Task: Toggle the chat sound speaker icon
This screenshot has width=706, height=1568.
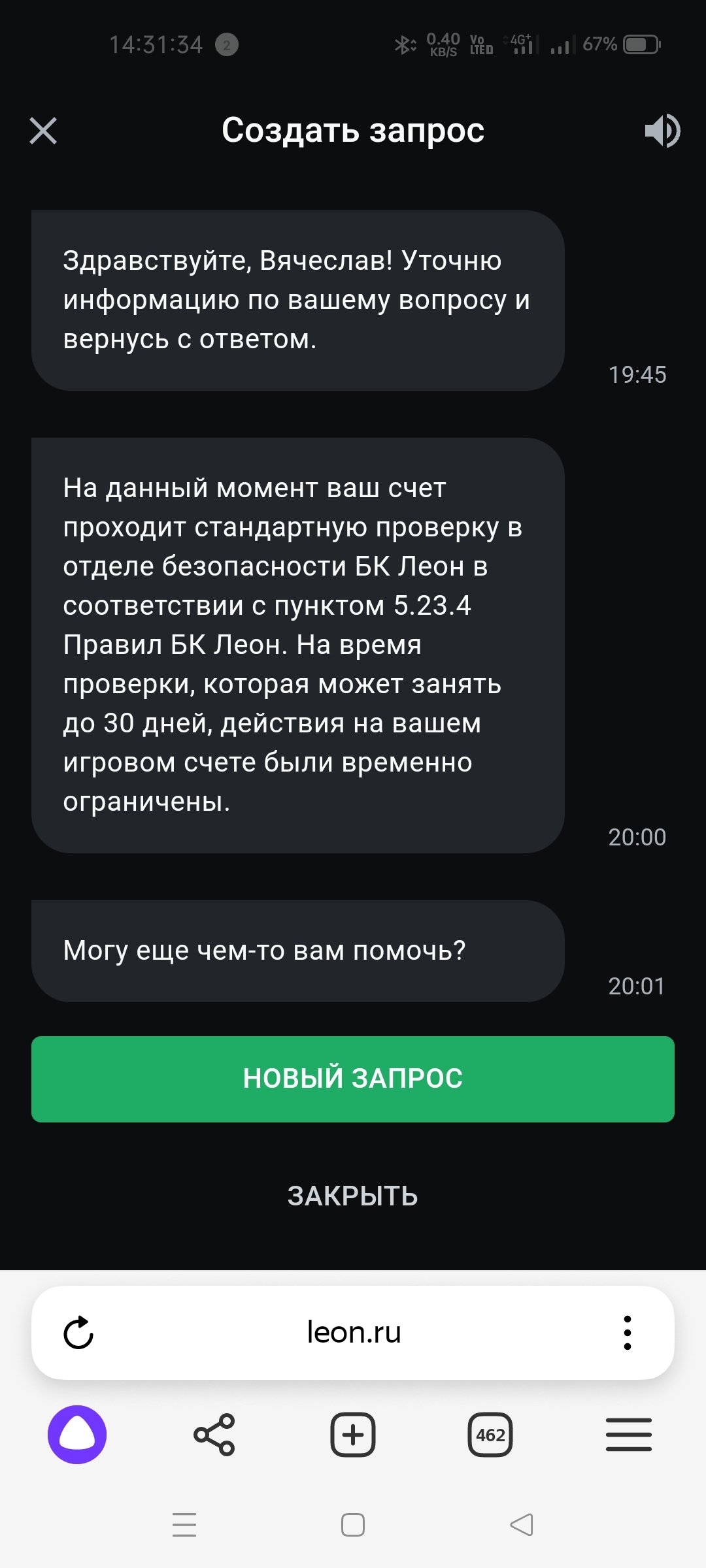Action: [662, 131]
